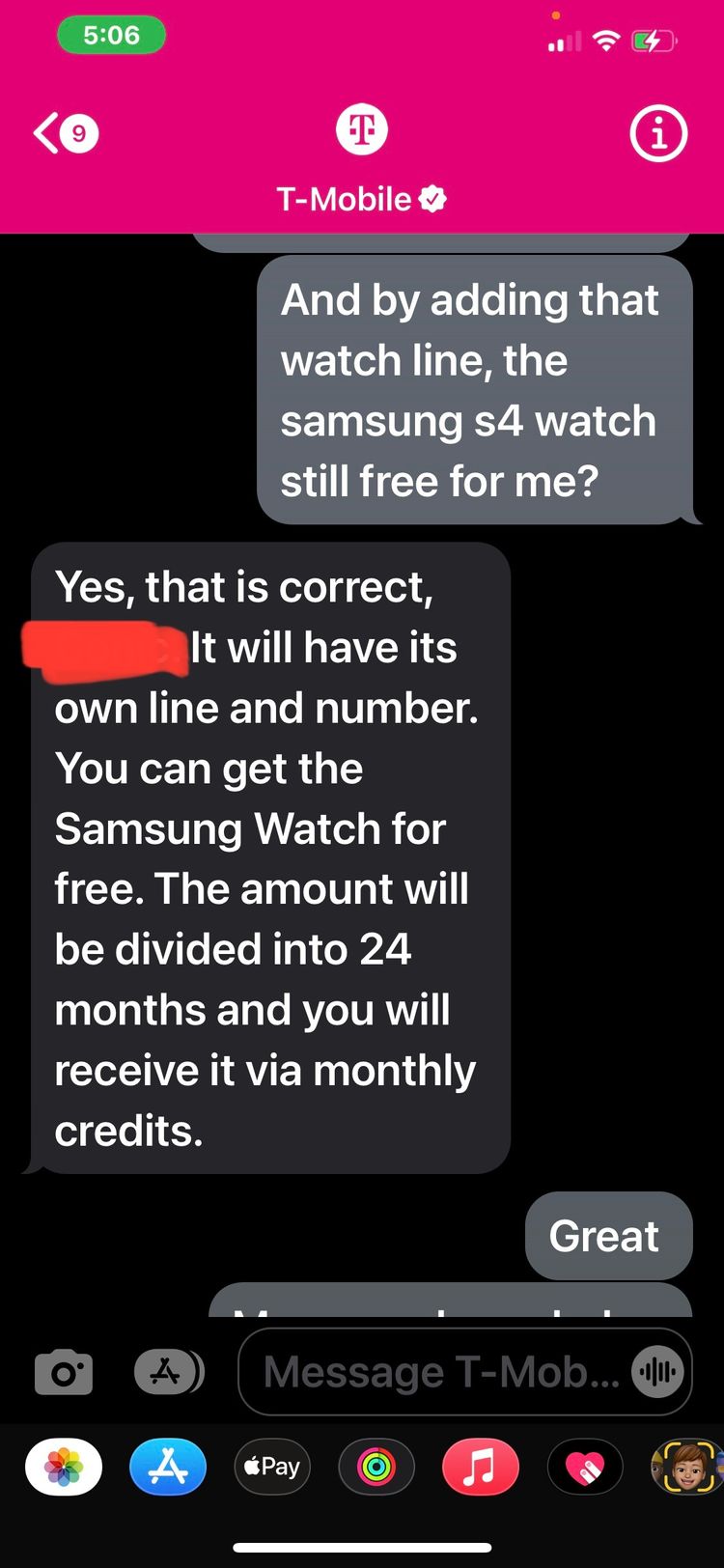Focus the Message T-Mobile text field
This screenshot has width=724, height=1568.
click(439, 1372)
